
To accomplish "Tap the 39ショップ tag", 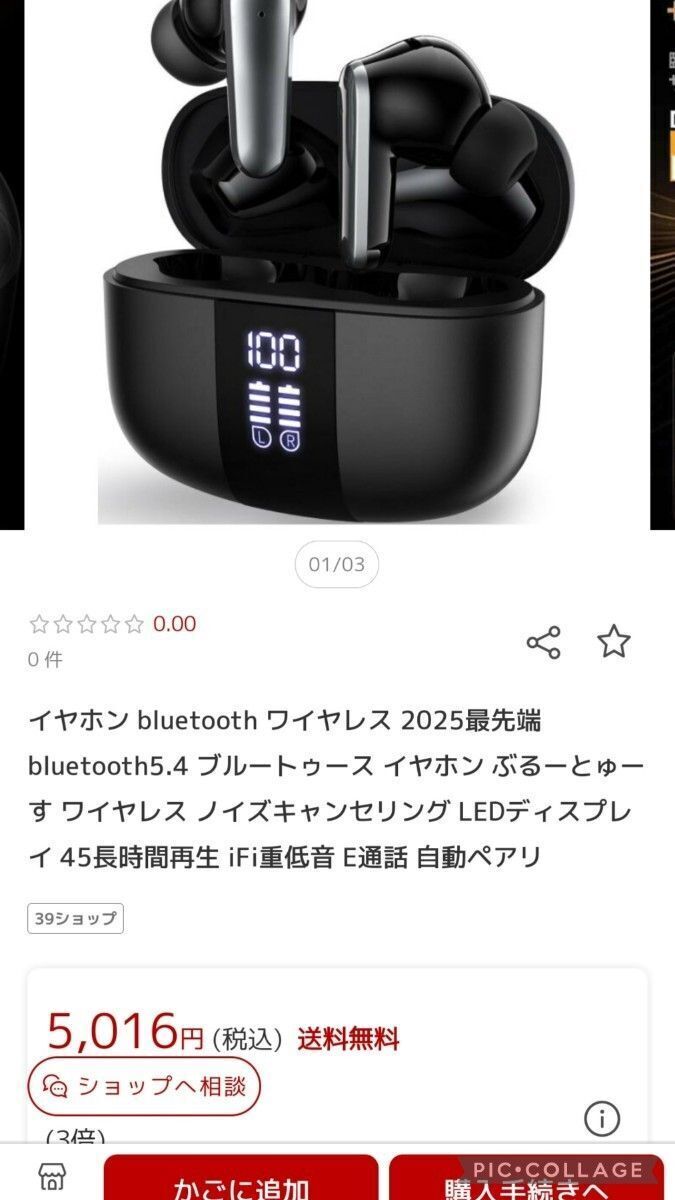I will click(75, 918).
